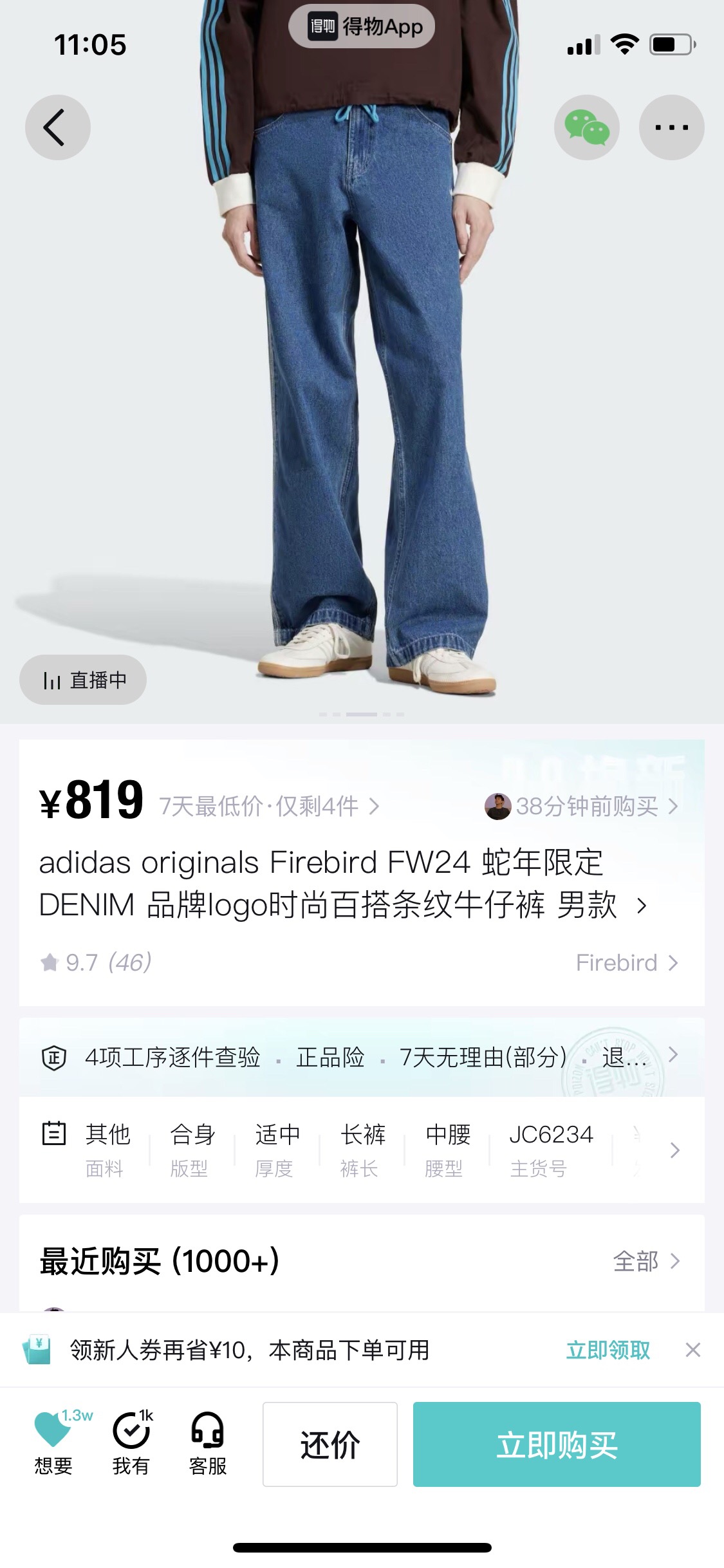
Task: Share product via WeChat icon
Action: (586, 127)
